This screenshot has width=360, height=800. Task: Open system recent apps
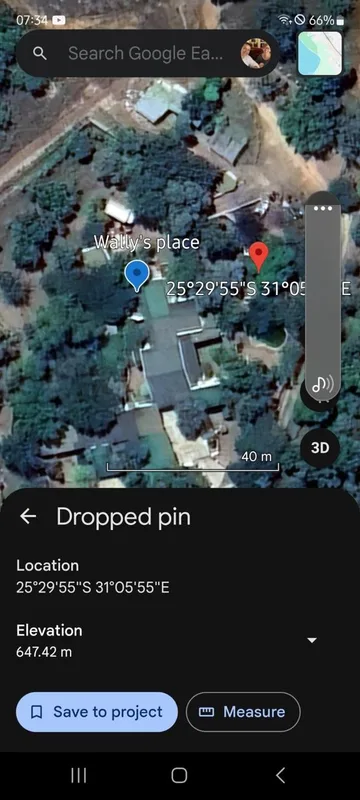click(78, 776)
